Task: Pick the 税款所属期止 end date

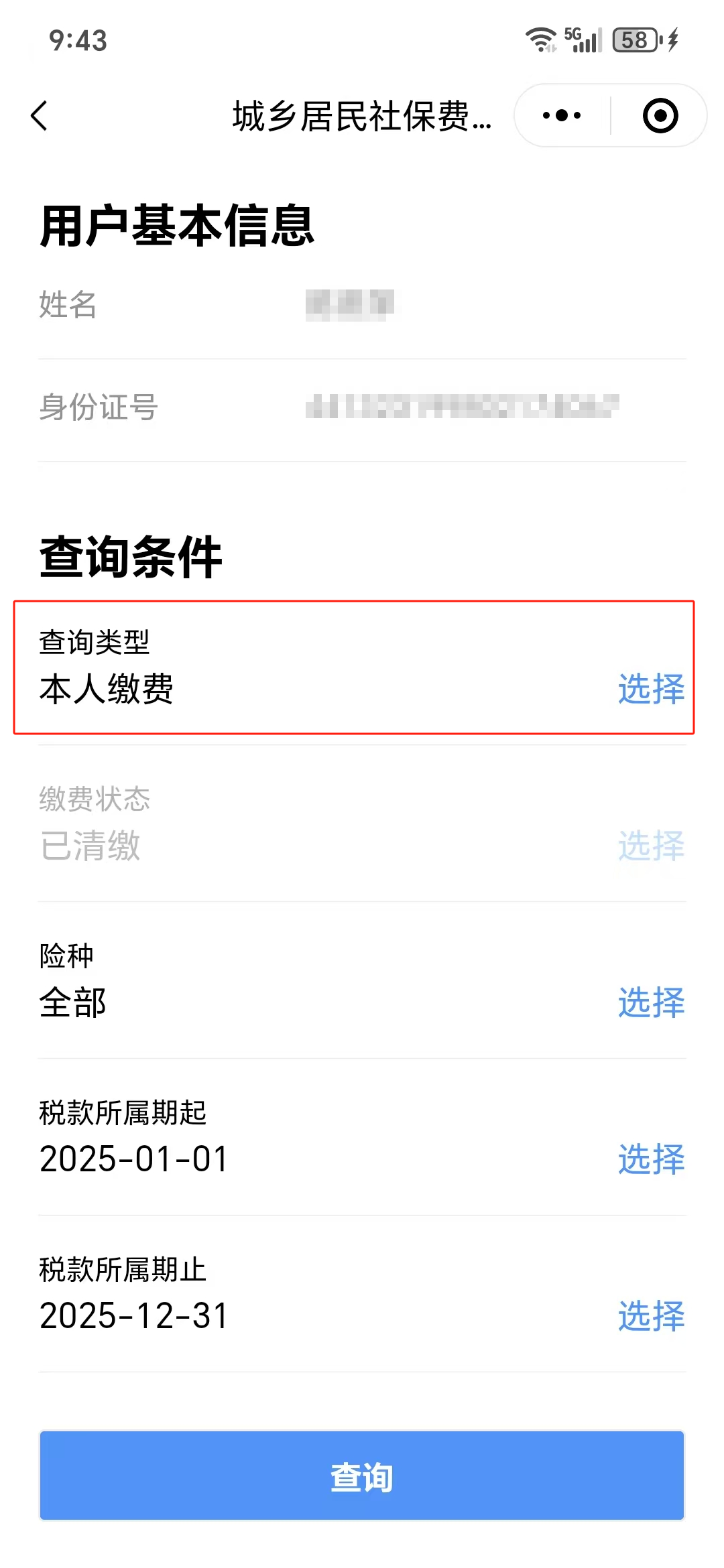Action: point(651,1316)
